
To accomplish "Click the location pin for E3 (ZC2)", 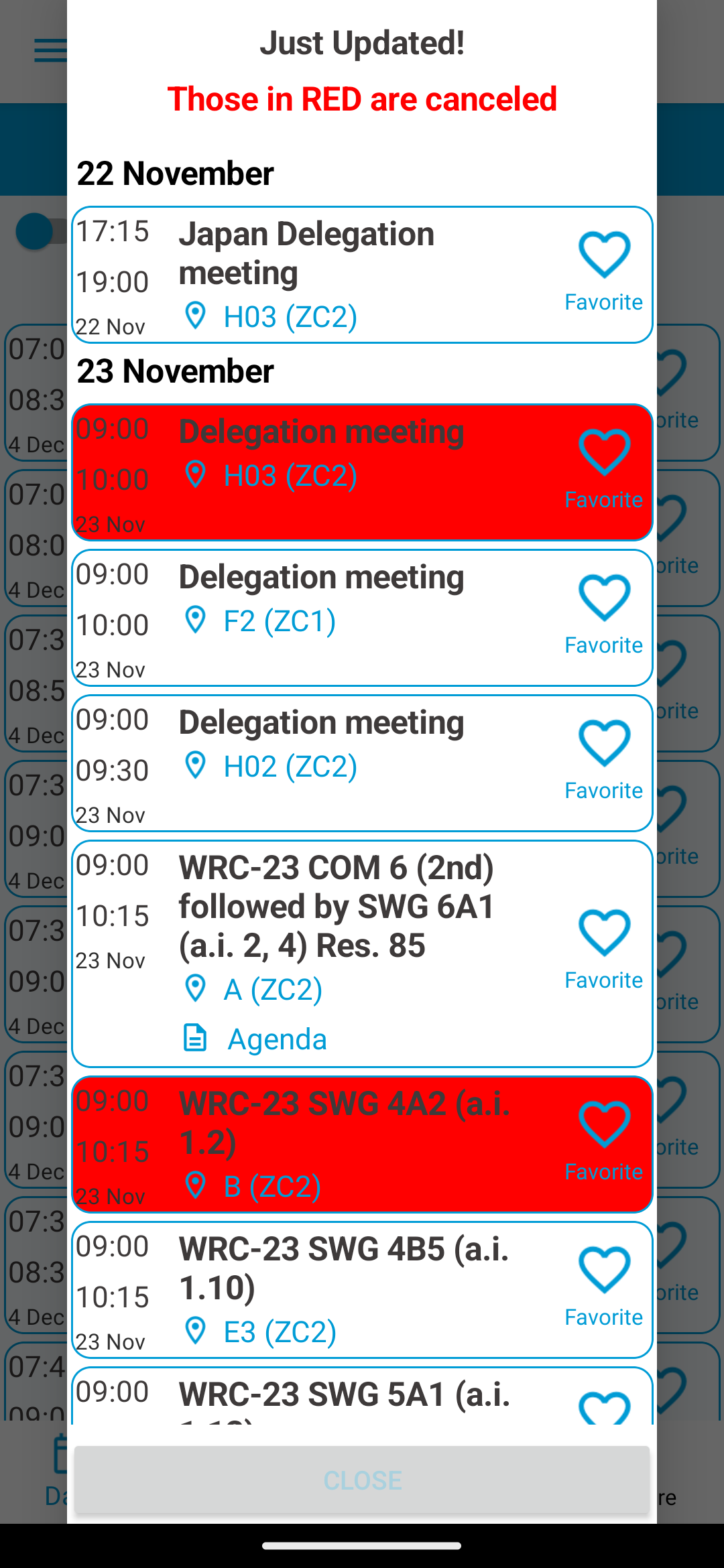I will pos(195,1331).
